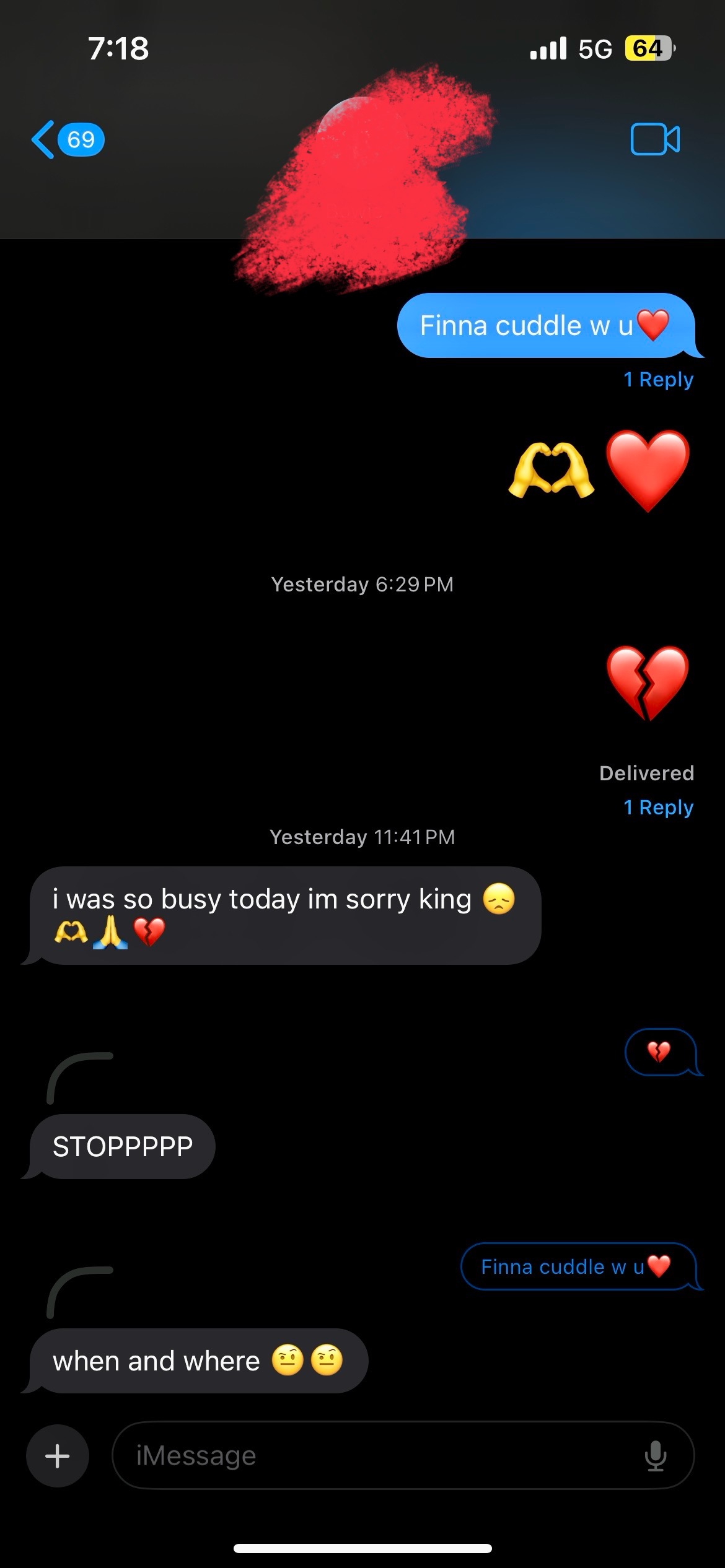Start a FaceTime video call

654,139
